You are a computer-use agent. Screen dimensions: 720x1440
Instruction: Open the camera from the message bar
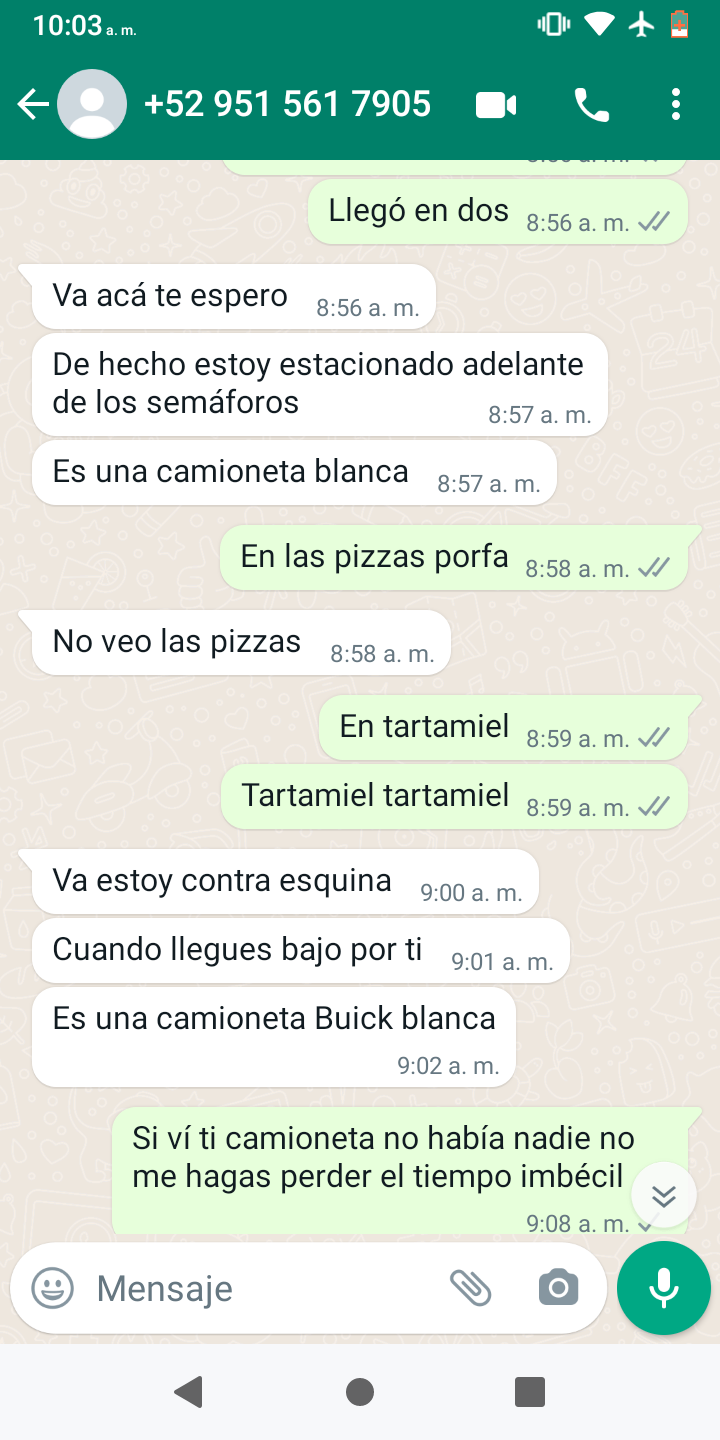(x=559, y=1288)
